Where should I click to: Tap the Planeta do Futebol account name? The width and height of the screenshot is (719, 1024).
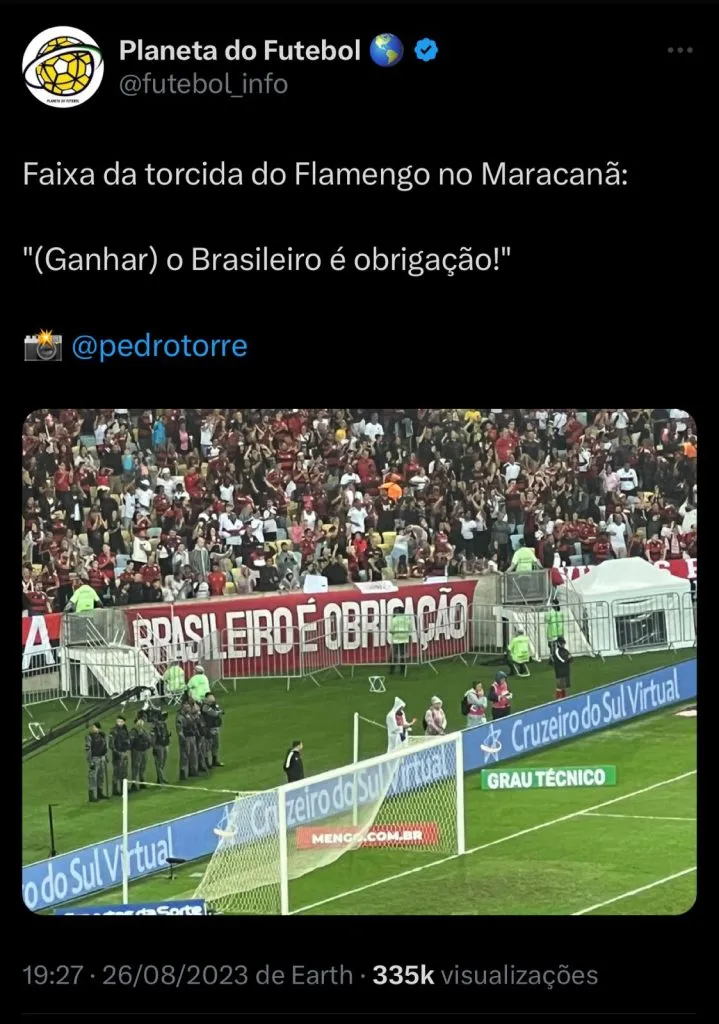pos(239,50)
